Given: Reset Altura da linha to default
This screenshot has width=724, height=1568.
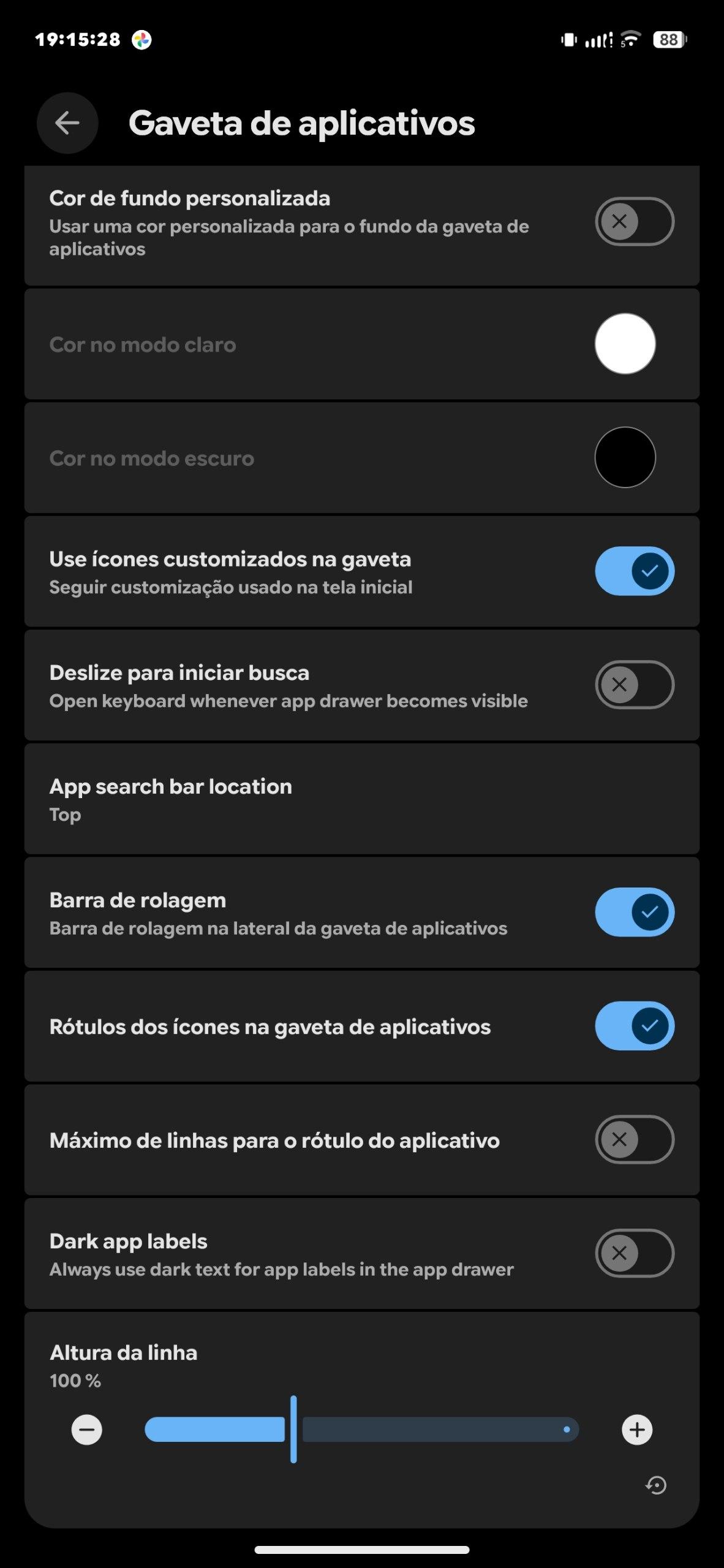Looking at the screenshot, I should (656, 1485).
